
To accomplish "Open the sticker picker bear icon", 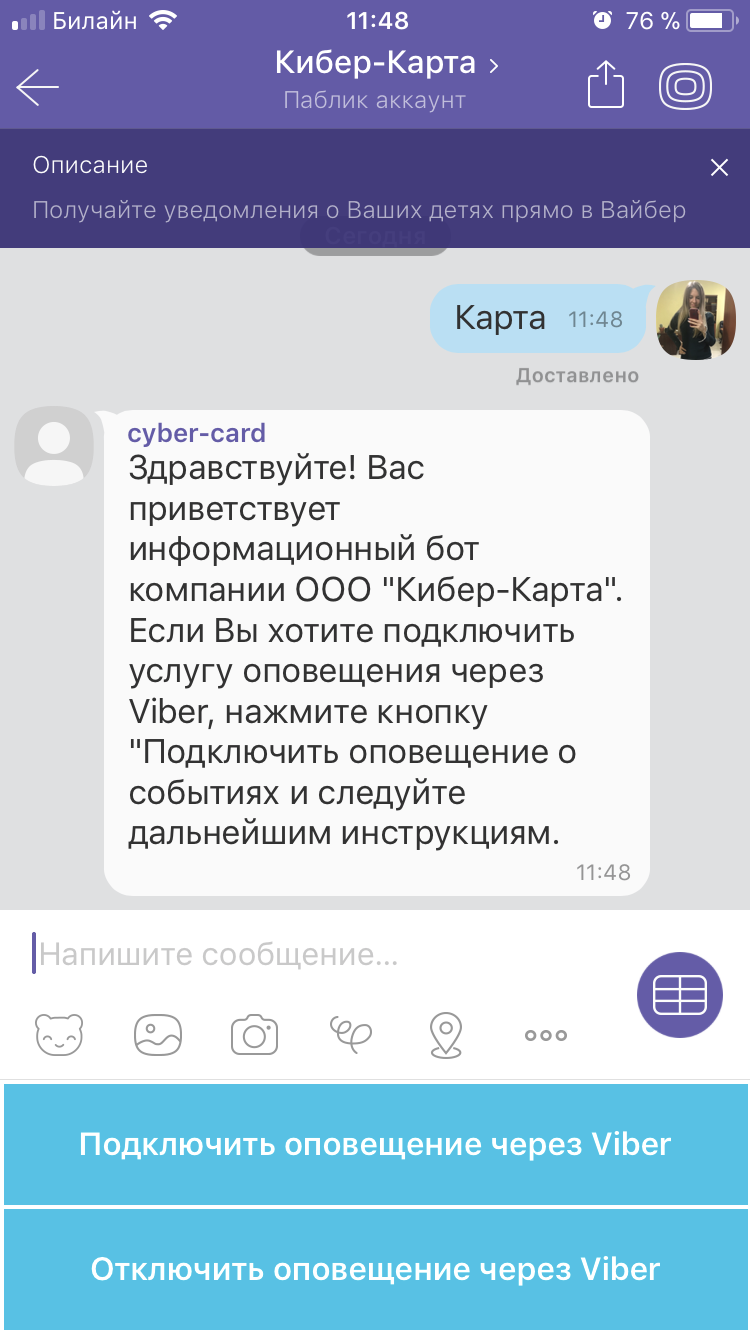I will pos(60,1034).
